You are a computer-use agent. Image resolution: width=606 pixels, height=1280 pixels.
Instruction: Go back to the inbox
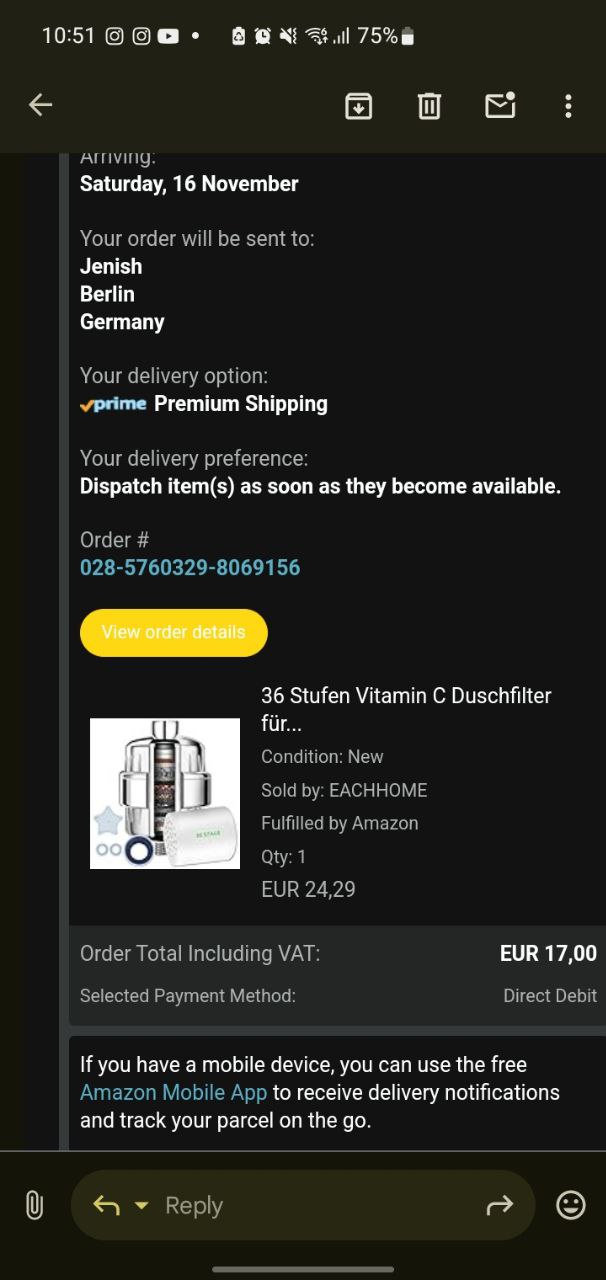[40, 105]
